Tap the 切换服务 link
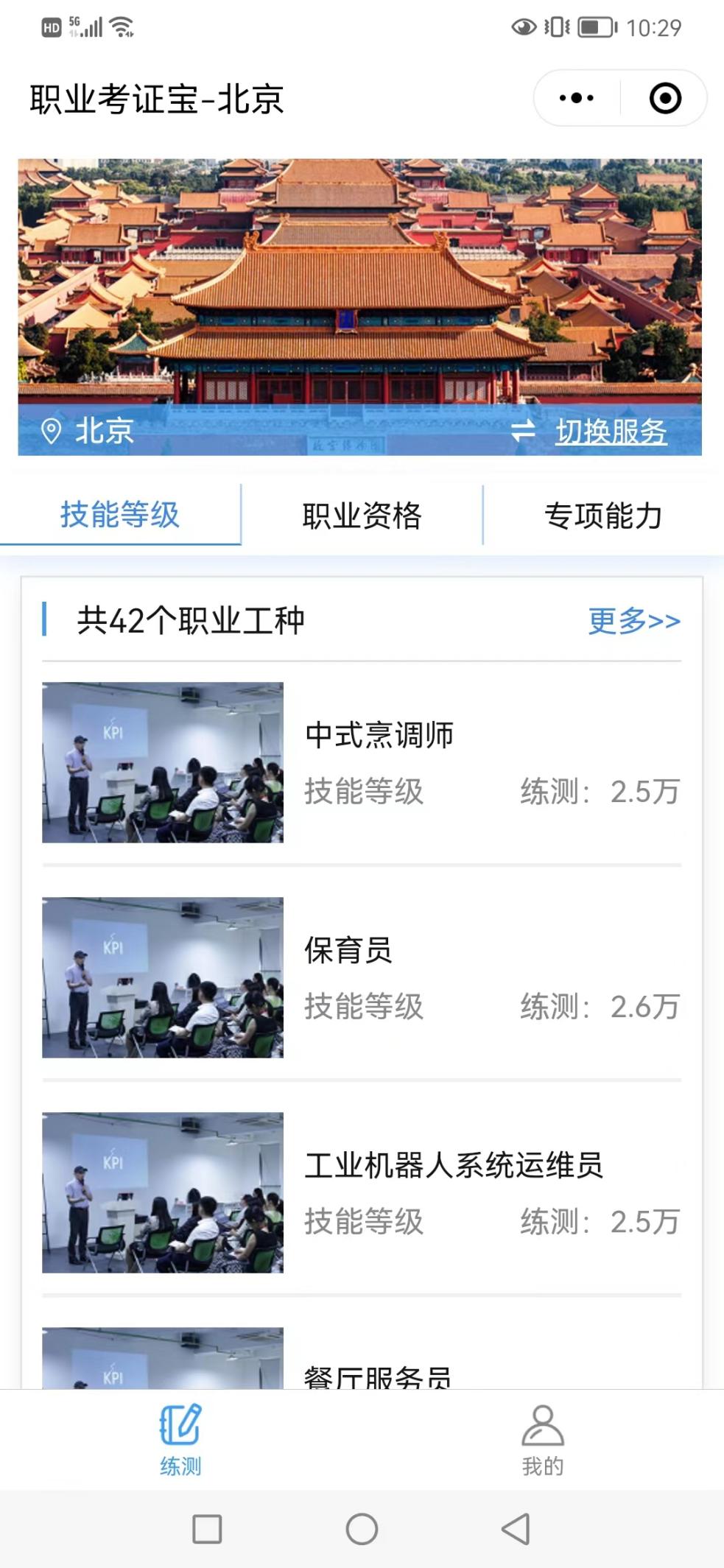The image size is (724, 1568). (611, 432)
